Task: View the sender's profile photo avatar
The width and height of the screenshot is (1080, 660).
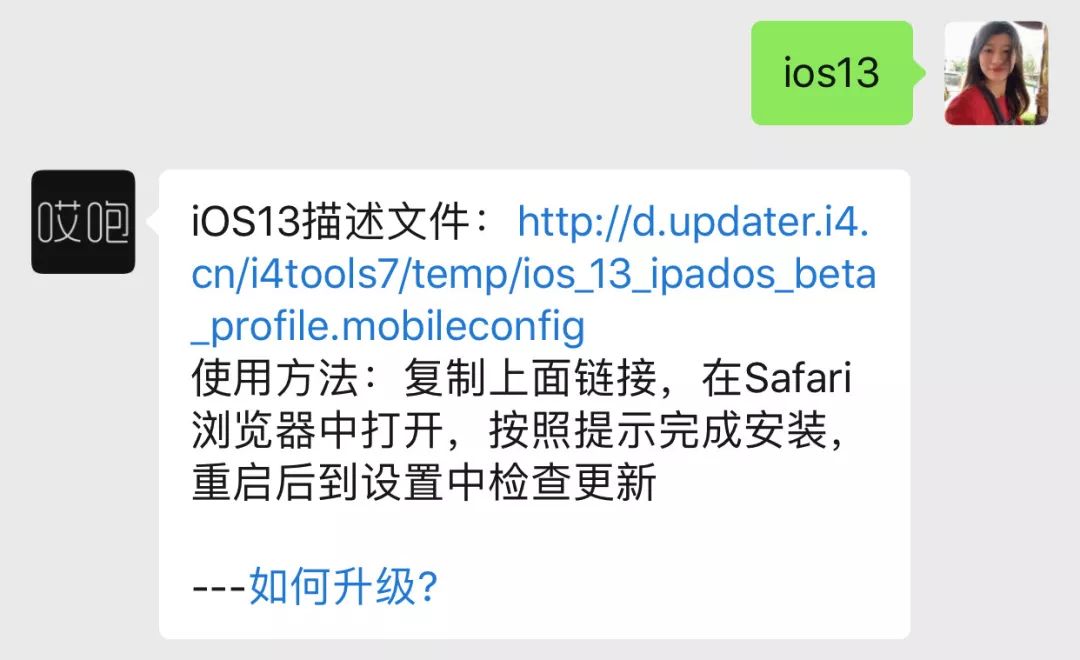Action: 995,73
